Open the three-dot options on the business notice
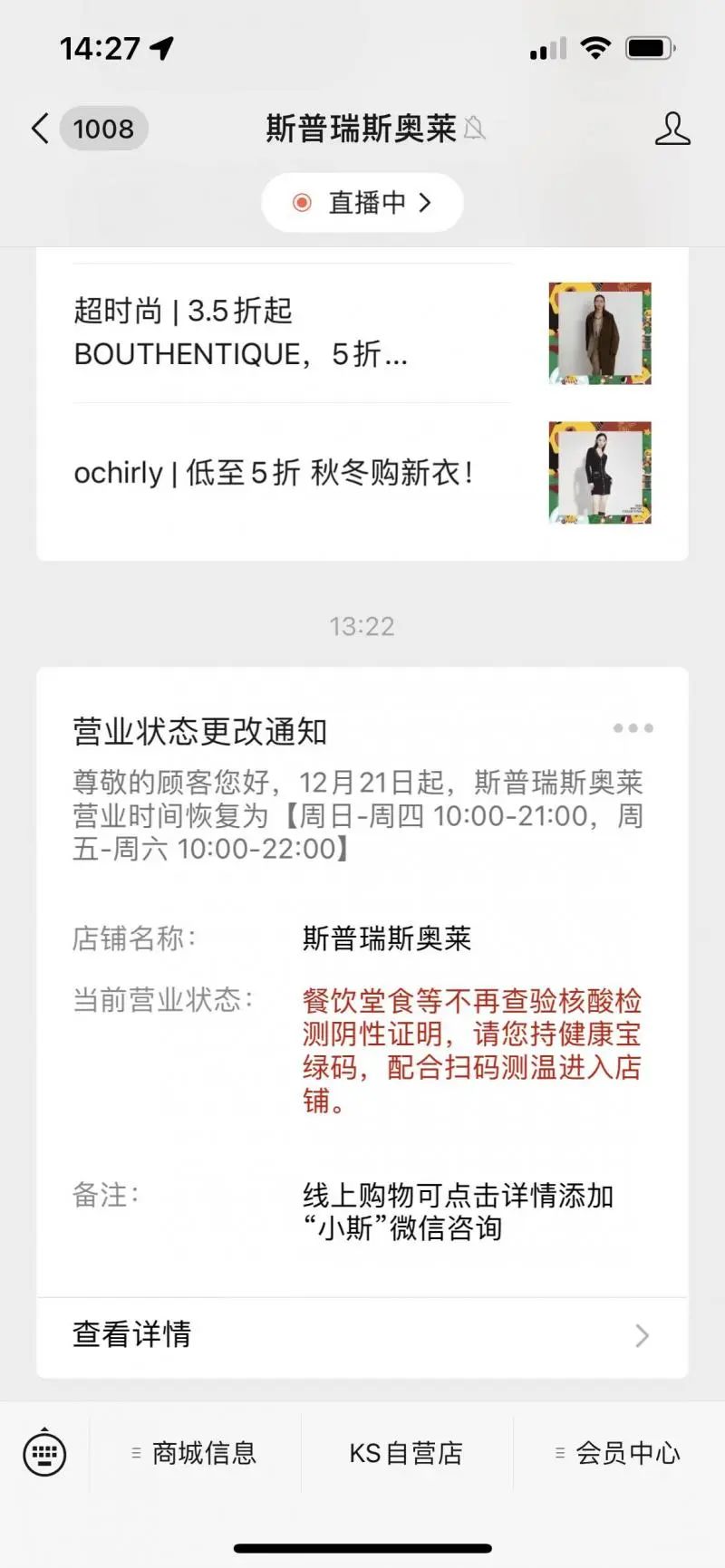Screen dimensions: 725x1568 [632, 727]
